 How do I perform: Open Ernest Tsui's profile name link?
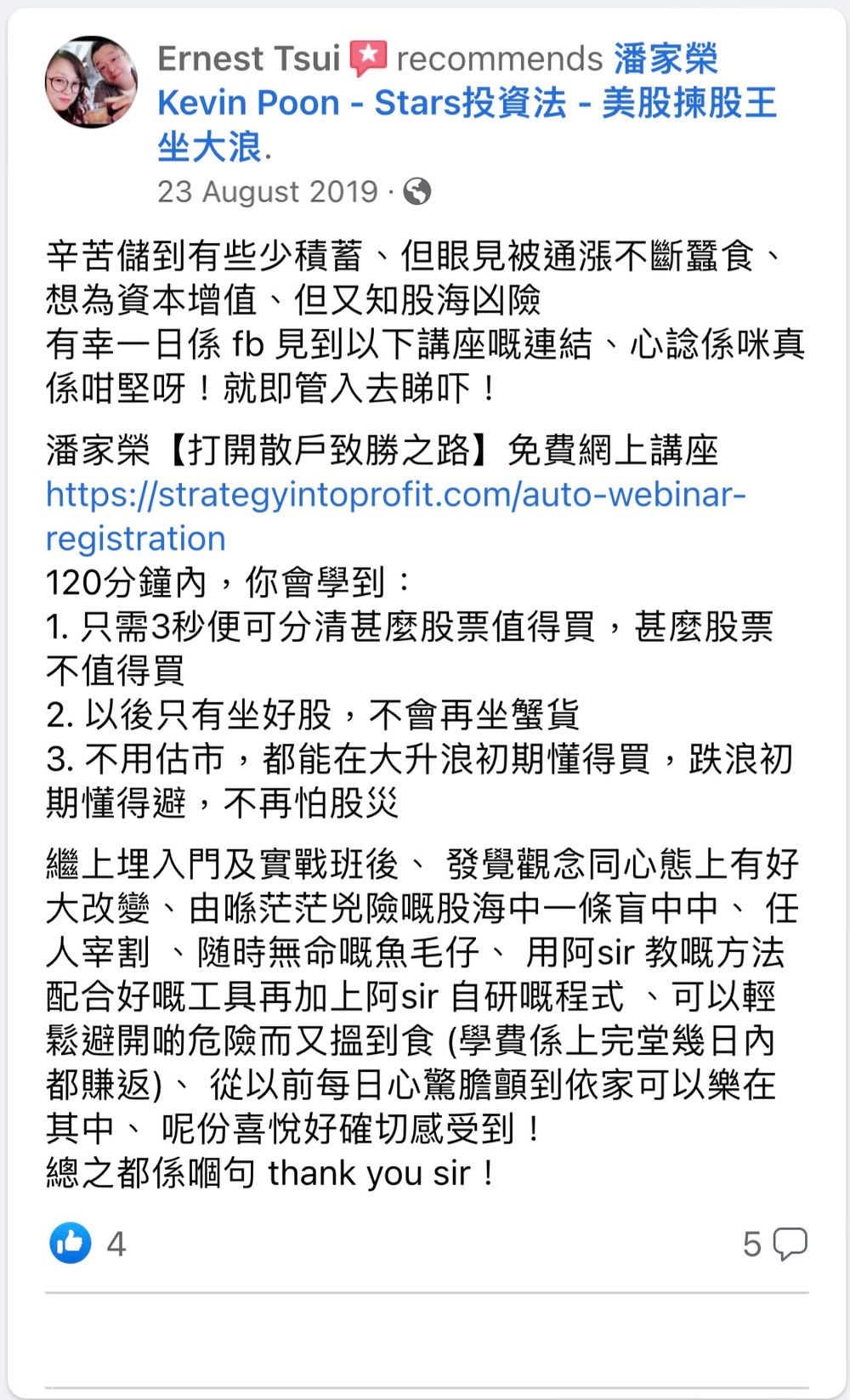pyautogui.click(x=248, y=59)
